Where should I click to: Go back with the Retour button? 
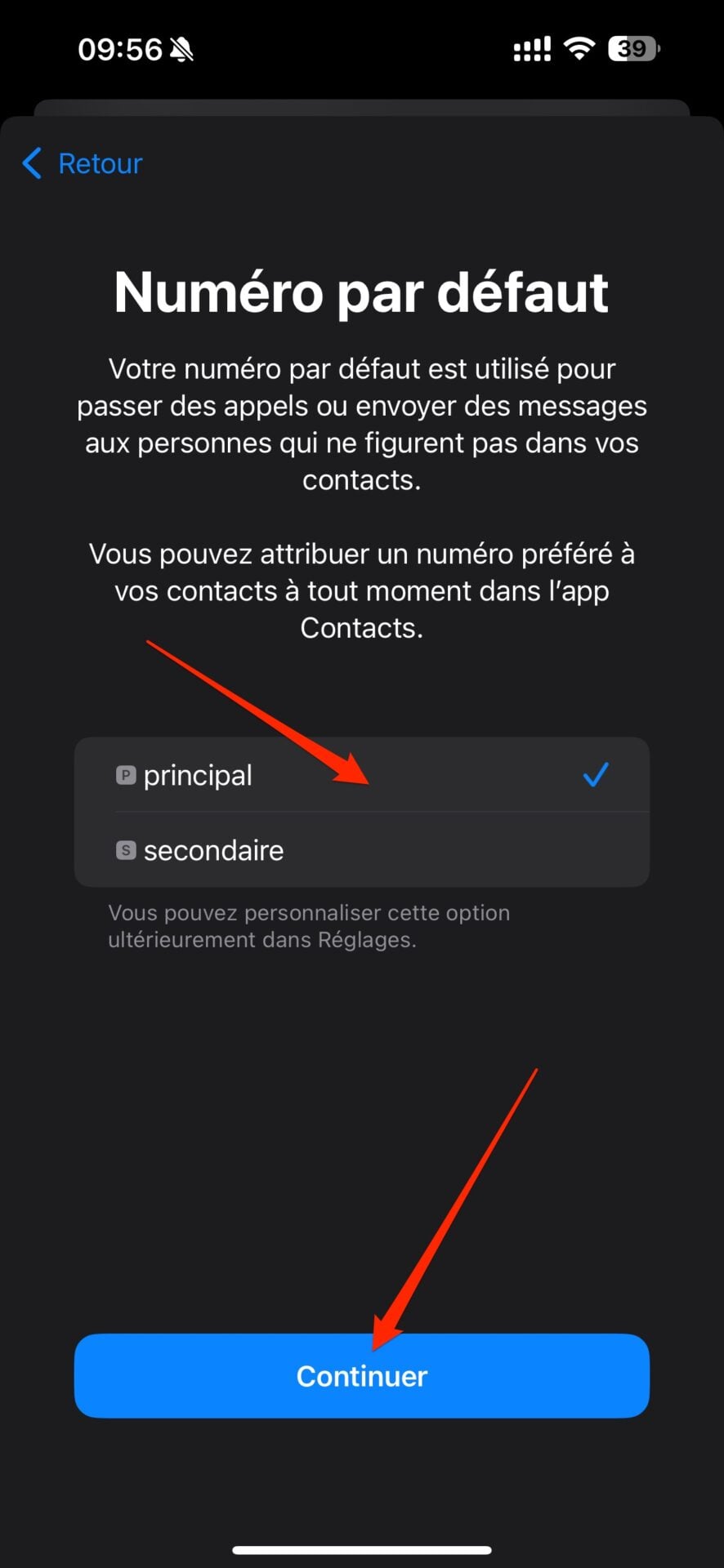click(83, 163)
